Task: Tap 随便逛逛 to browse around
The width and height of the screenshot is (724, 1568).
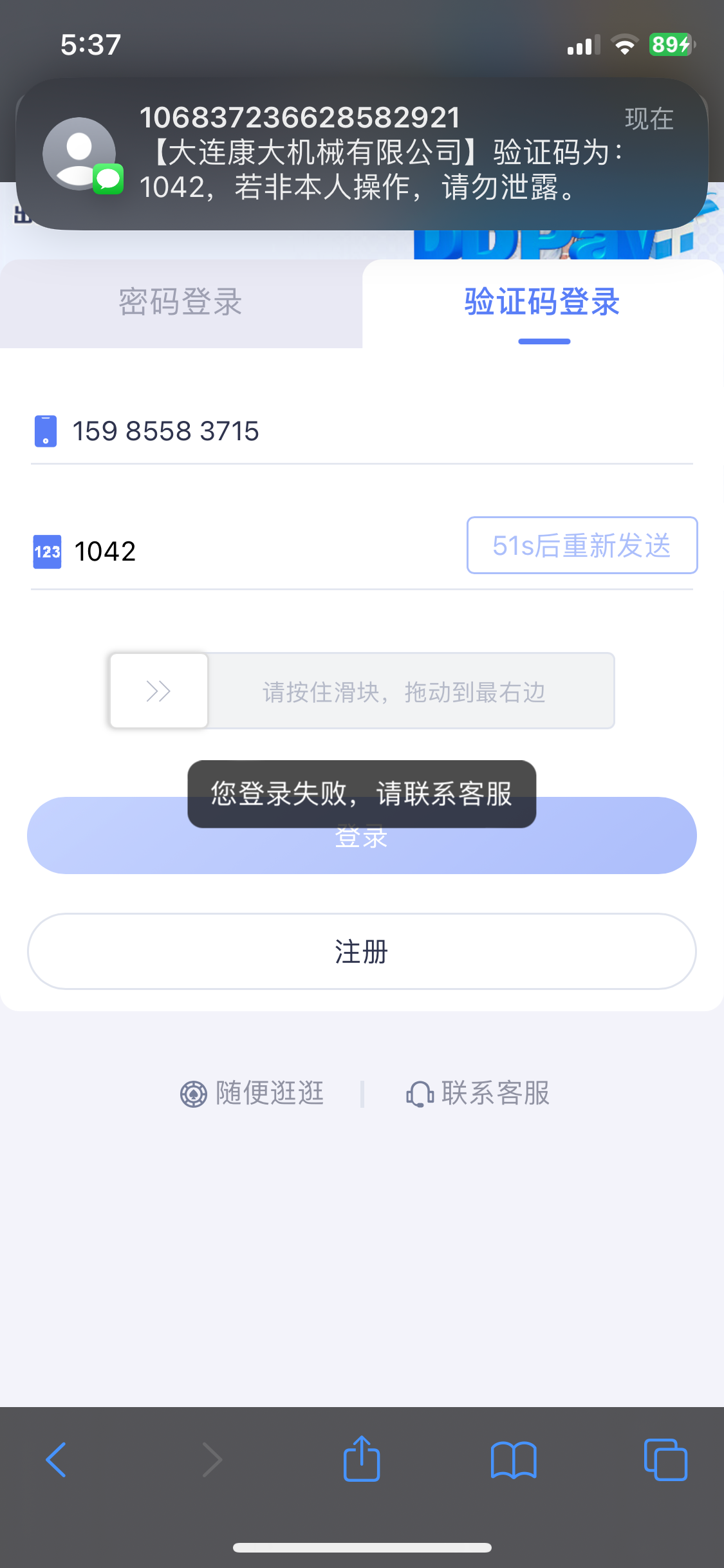Action: (252, 1093)
